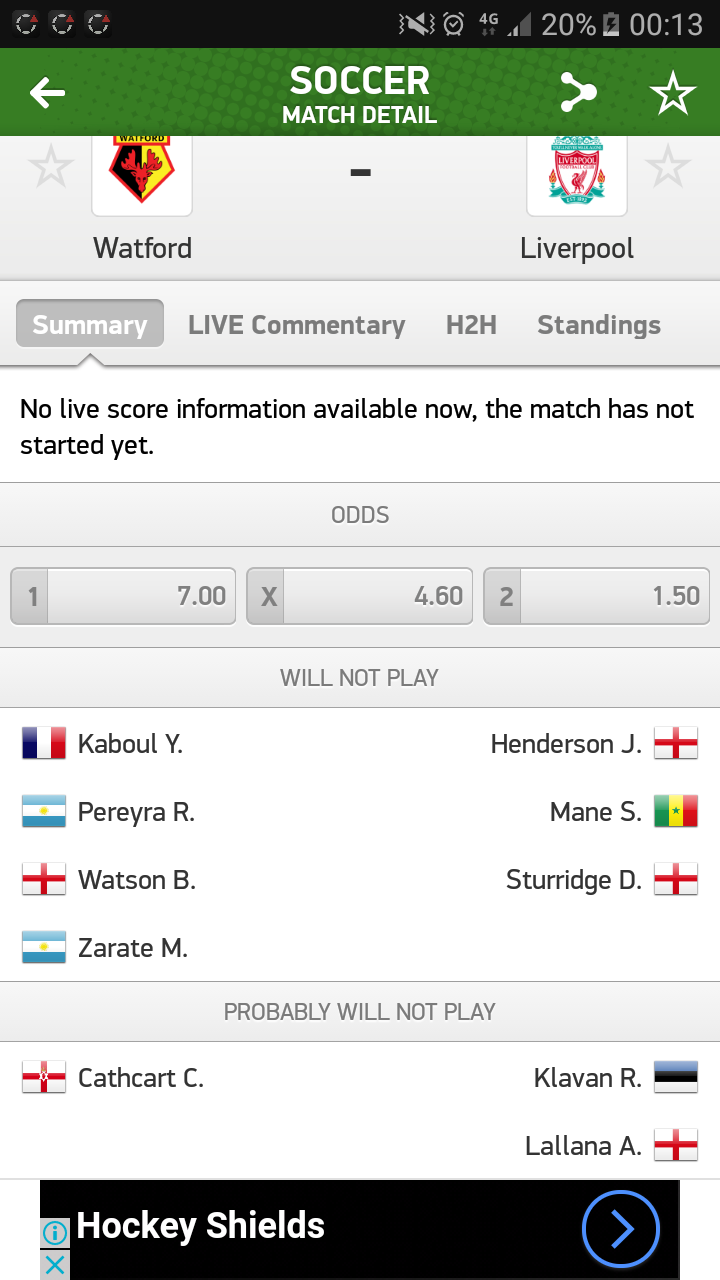720x1280 pixels.
Task: Choose away win odds 1.50
Action: coord(596,596)
